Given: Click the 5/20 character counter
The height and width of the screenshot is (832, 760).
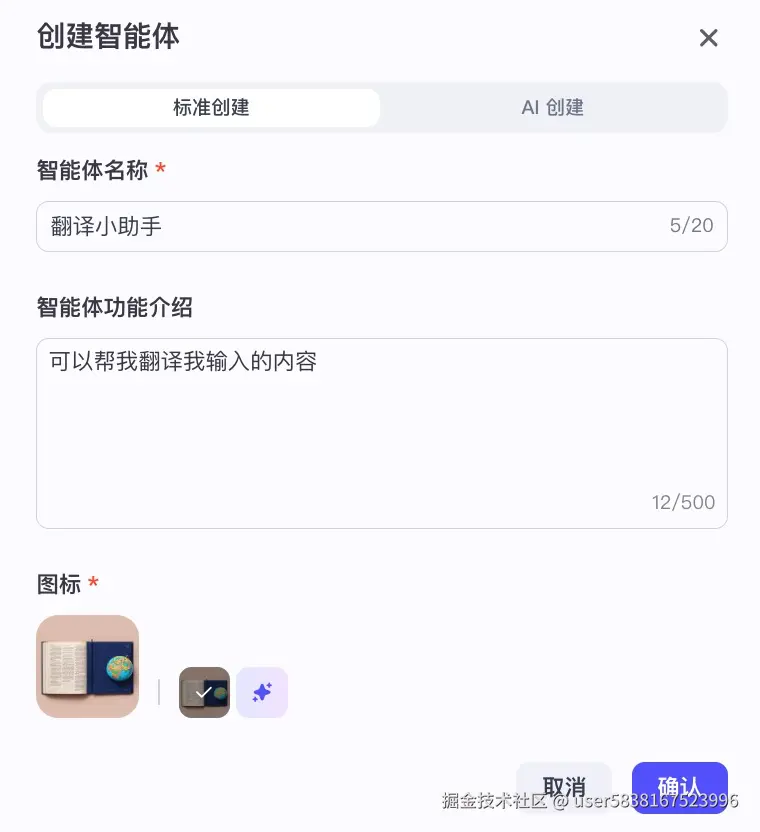Looking at the screenshot, I should [x=691, y=226].
